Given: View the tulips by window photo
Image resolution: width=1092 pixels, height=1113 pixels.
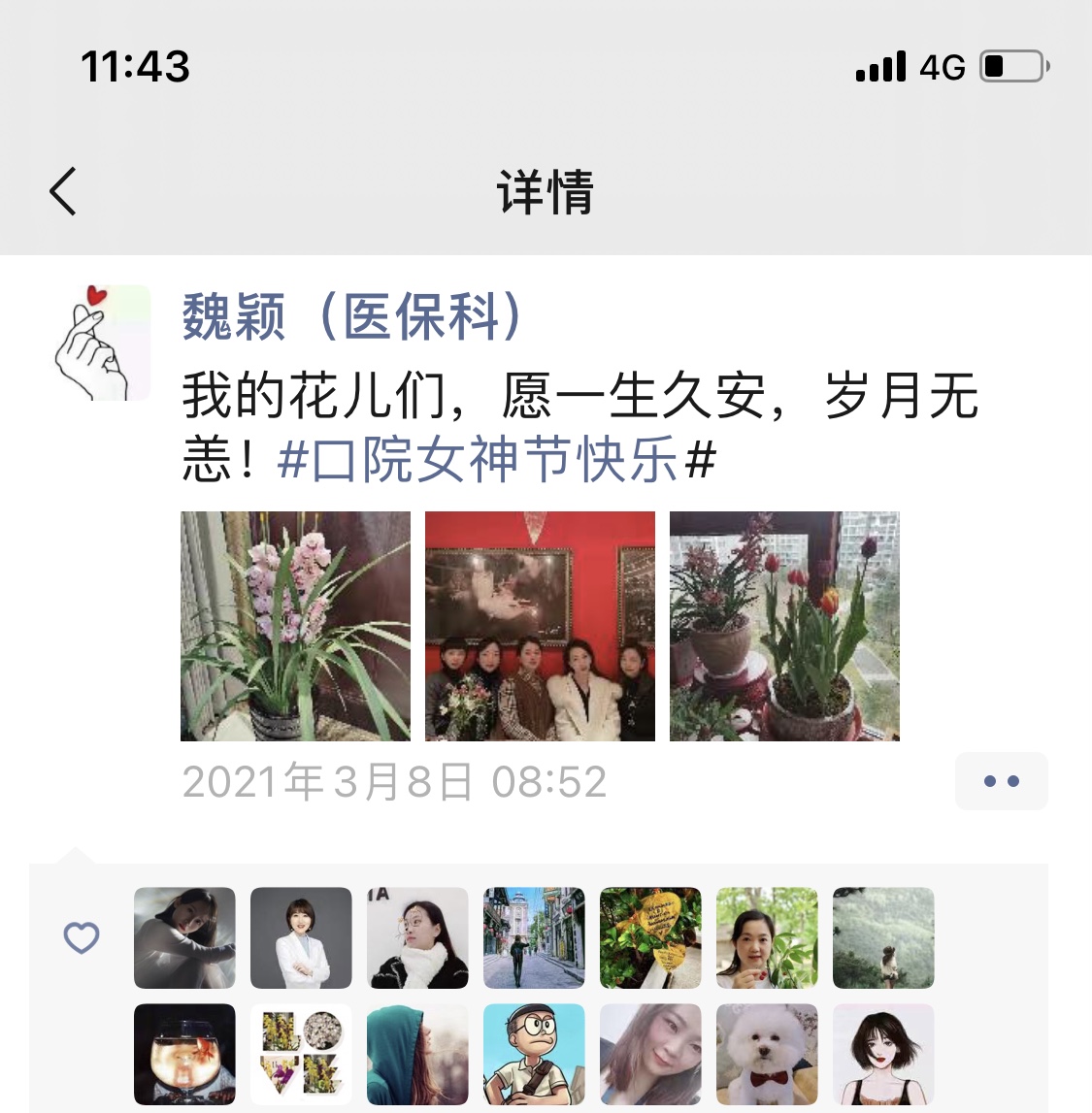Looking at the screenshot, I should (x=784, y=626).
